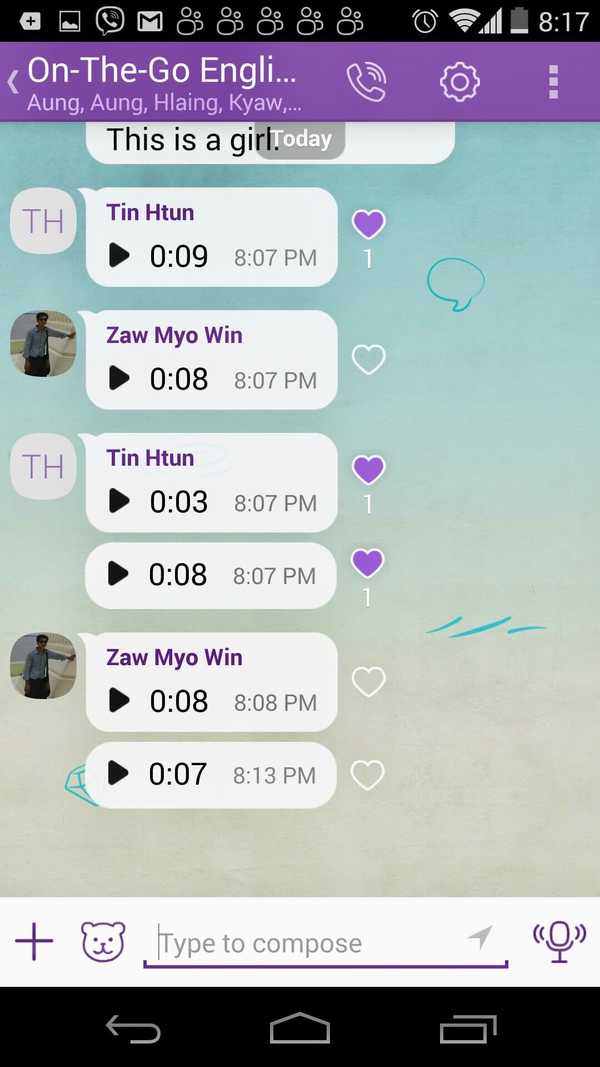This screenshot has width=600, height=1067.
Task: Open the overflow menu
Action: coord(553,82)
